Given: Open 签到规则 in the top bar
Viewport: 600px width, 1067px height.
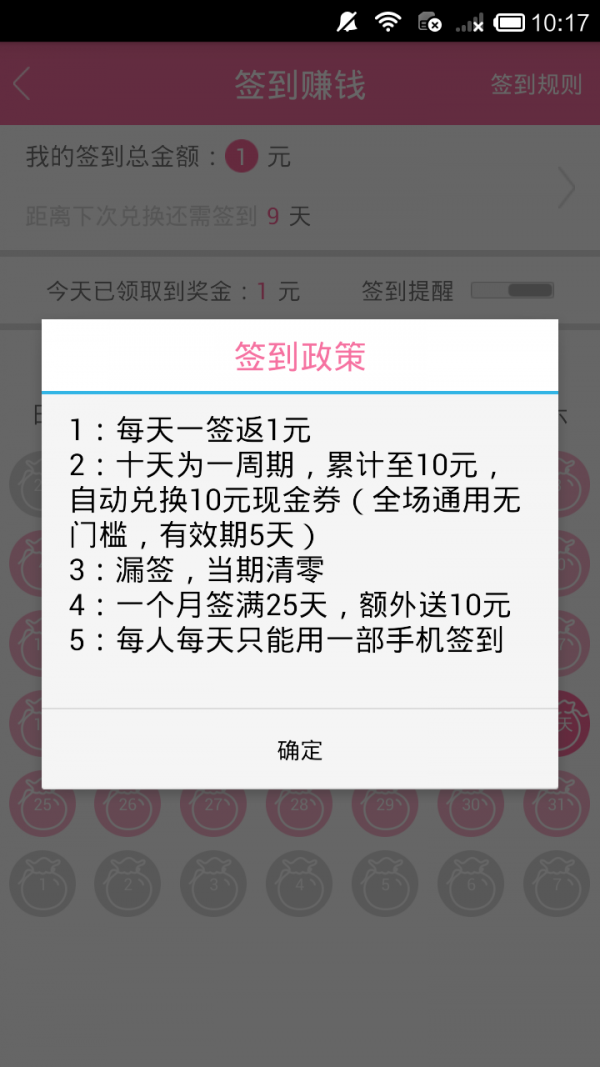Looking at the screenshot, I should click(535, 85).
